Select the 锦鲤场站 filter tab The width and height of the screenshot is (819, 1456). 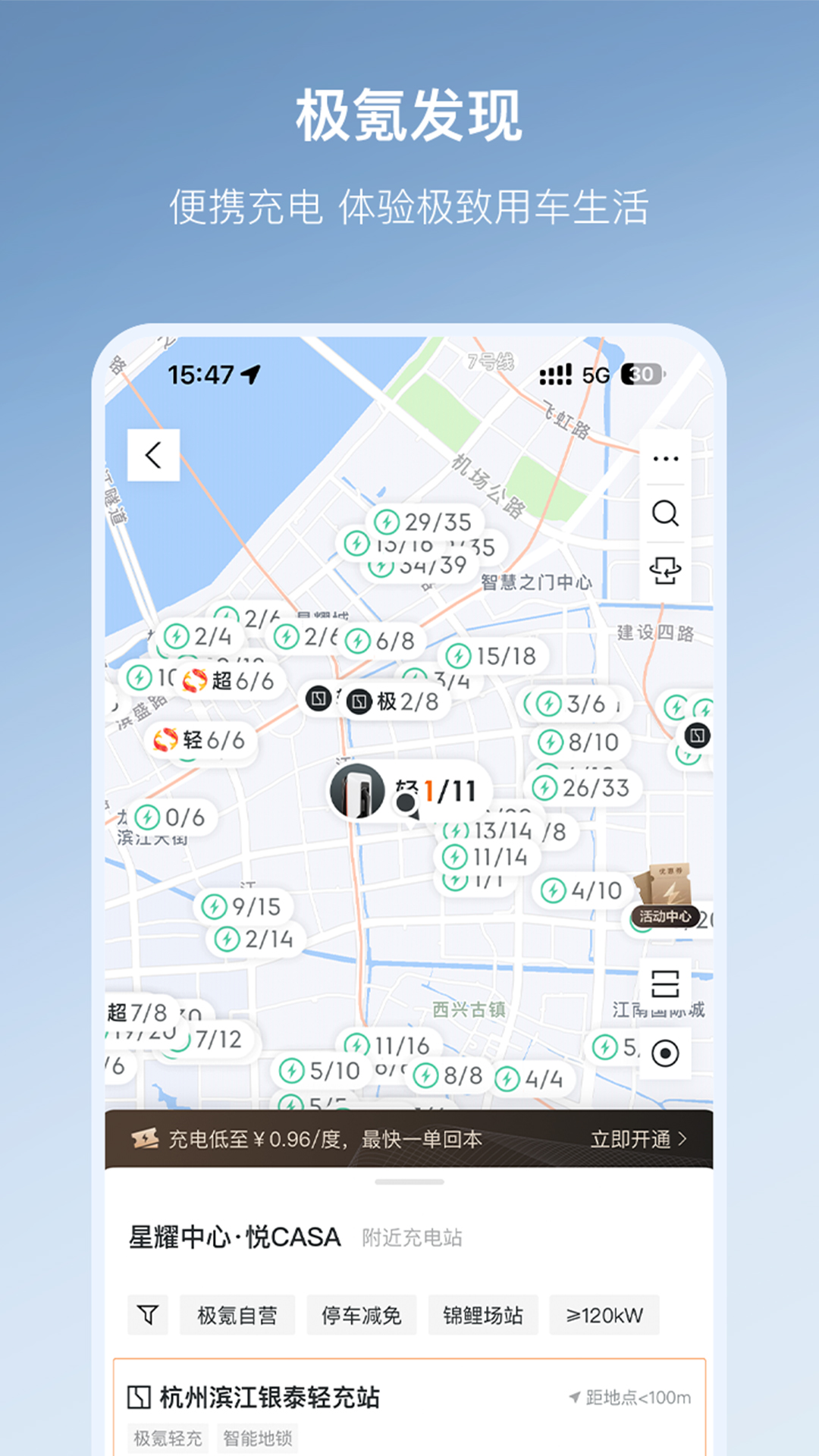click(483, 1315)
